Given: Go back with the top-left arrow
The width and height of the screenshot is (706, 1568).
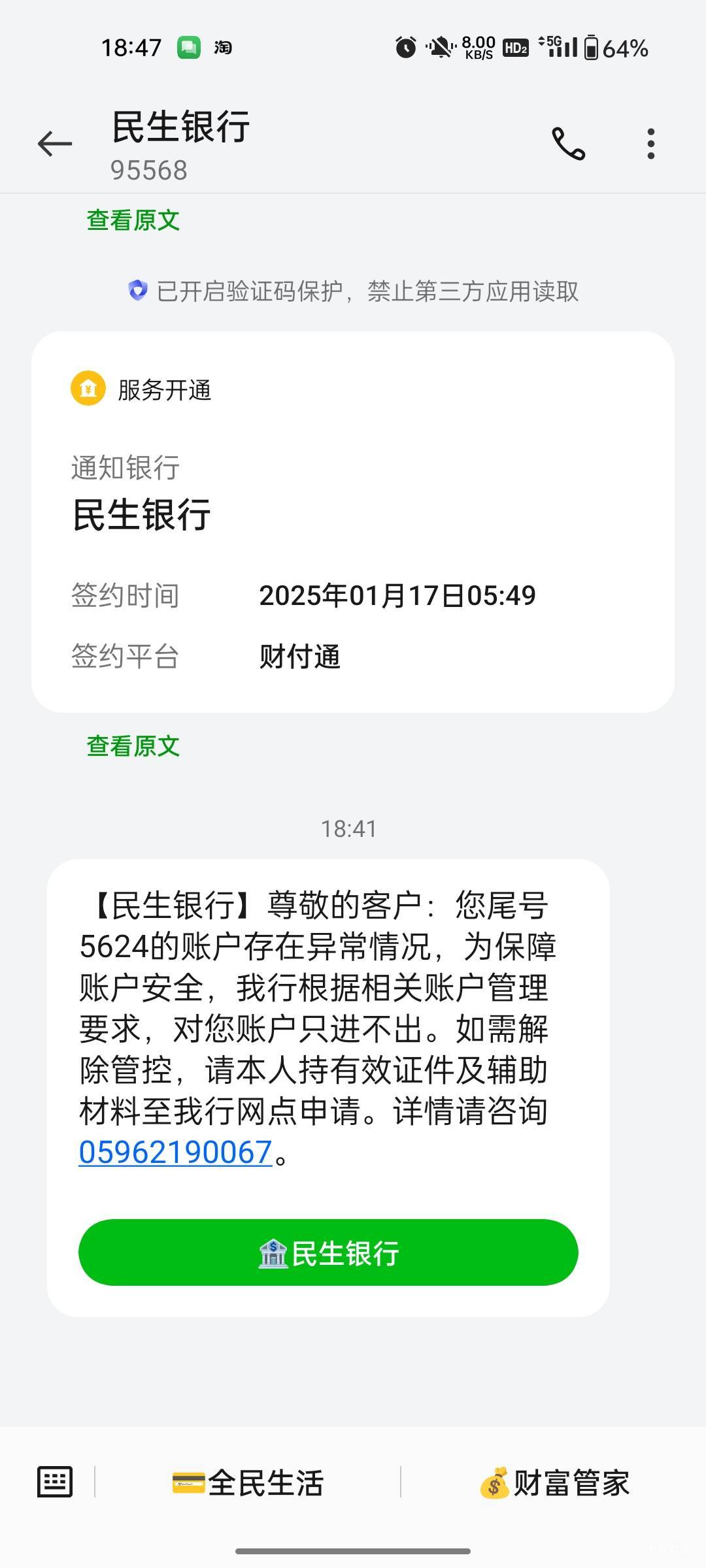Looking at the screenshot, I should [55, 144].
